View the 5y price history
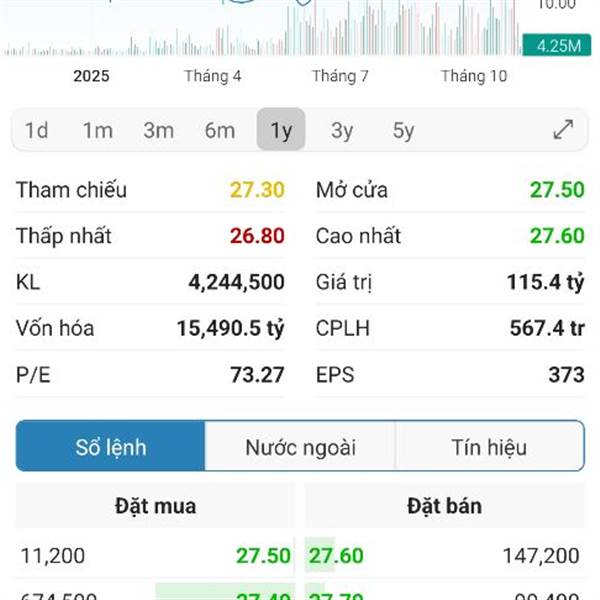600x600 pixels. pyautogui.click(x=403, y=130)
